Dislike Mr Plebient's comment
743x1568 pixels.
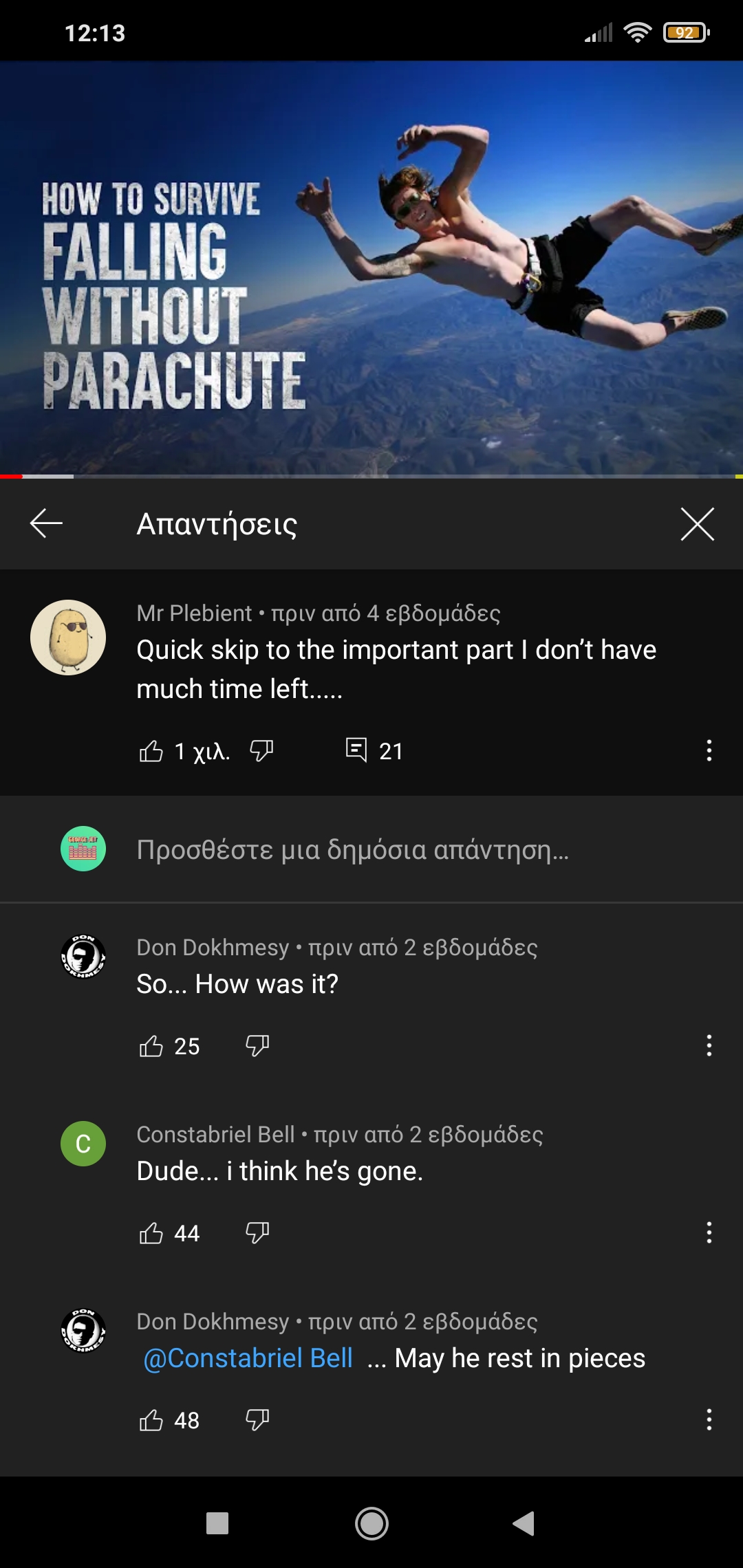coord(261,750)
